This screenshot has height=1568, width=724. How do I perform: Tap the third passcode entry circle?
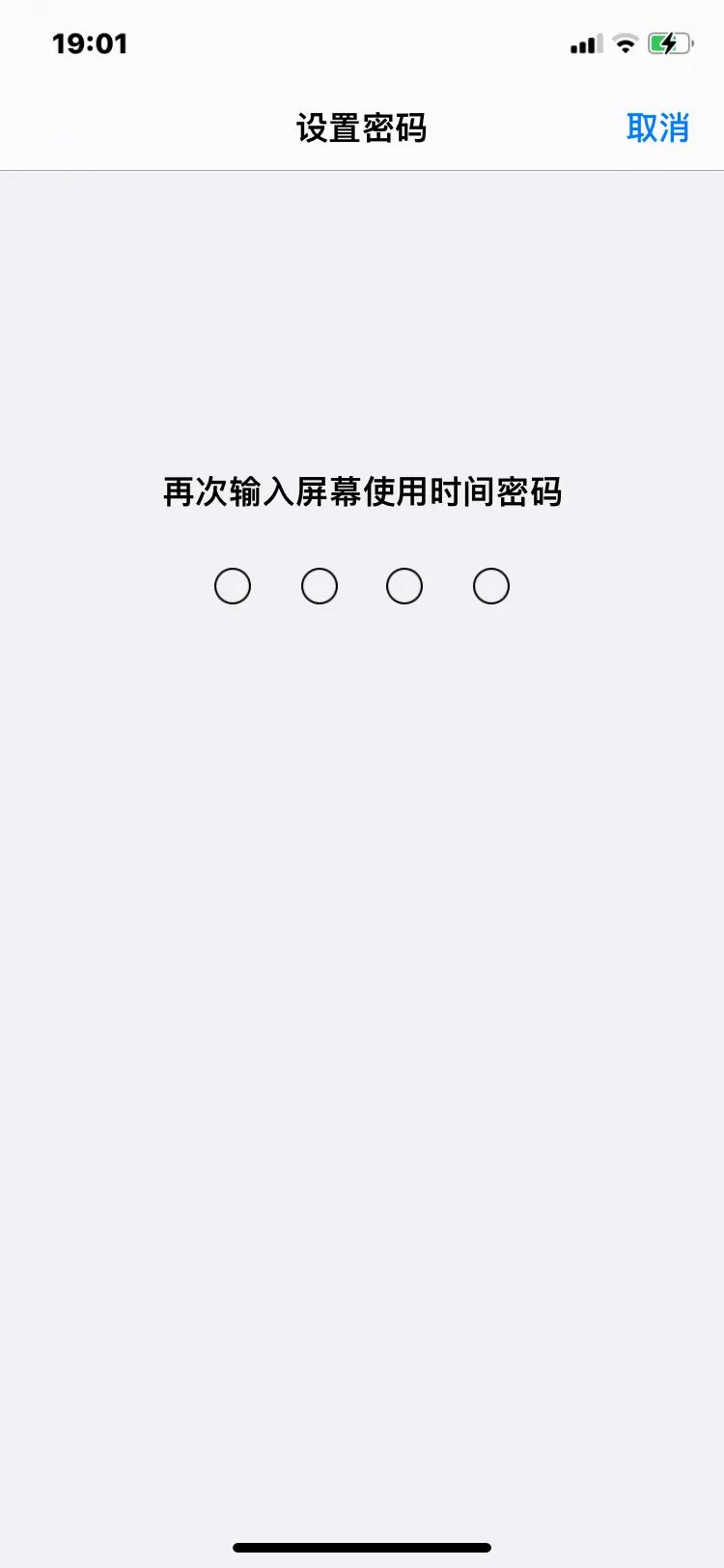pos(404,586)
